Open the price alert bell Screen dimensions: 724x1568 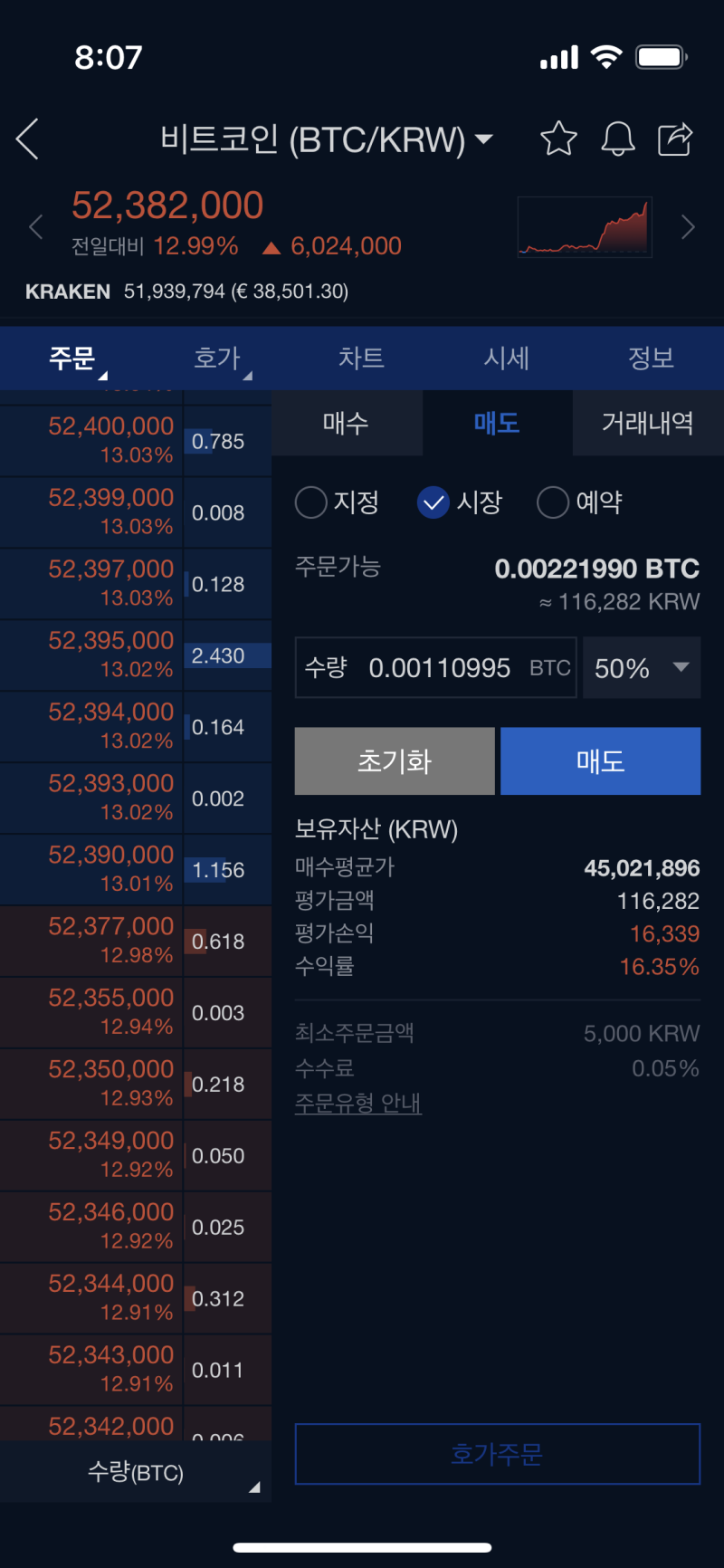pos(618,139)
